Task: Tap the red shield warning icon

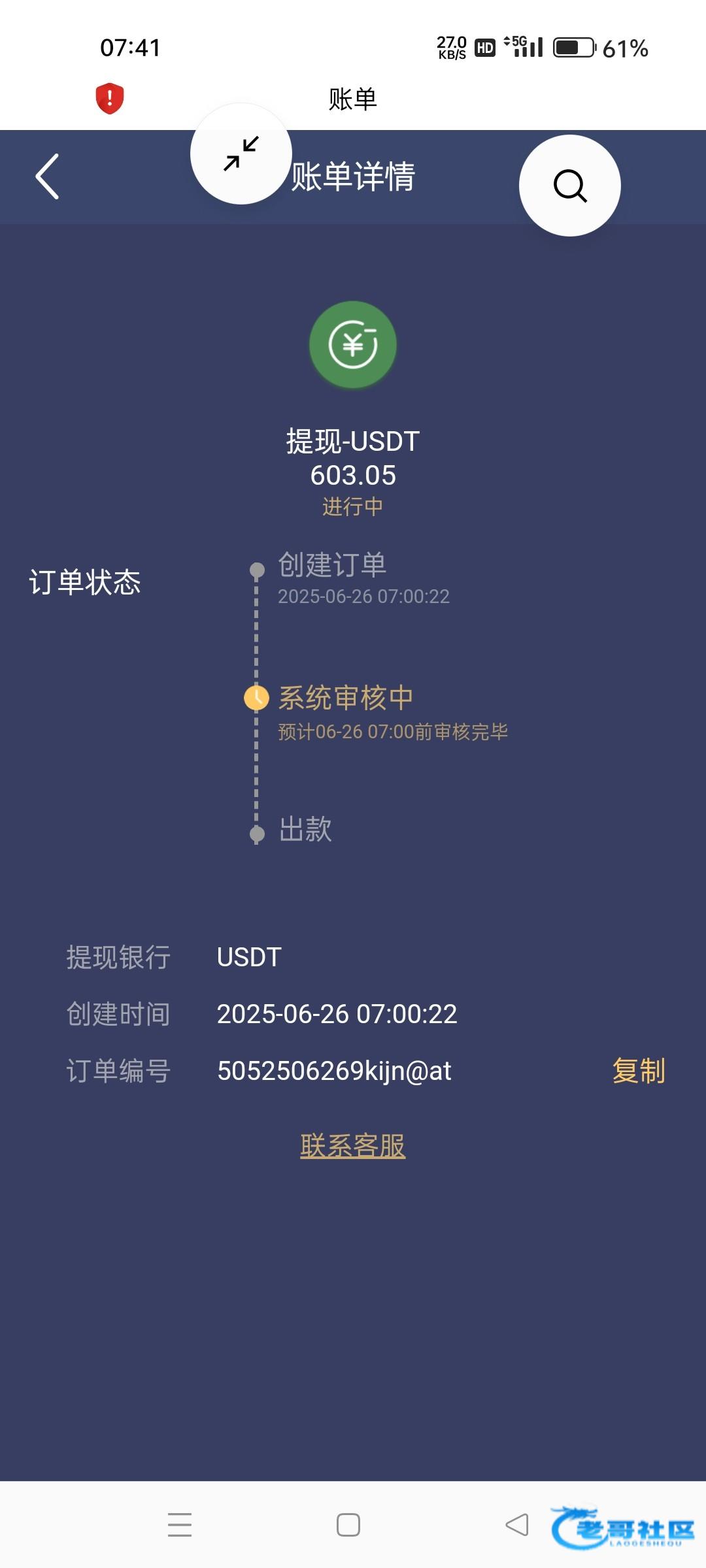Action: pos(110,99)
